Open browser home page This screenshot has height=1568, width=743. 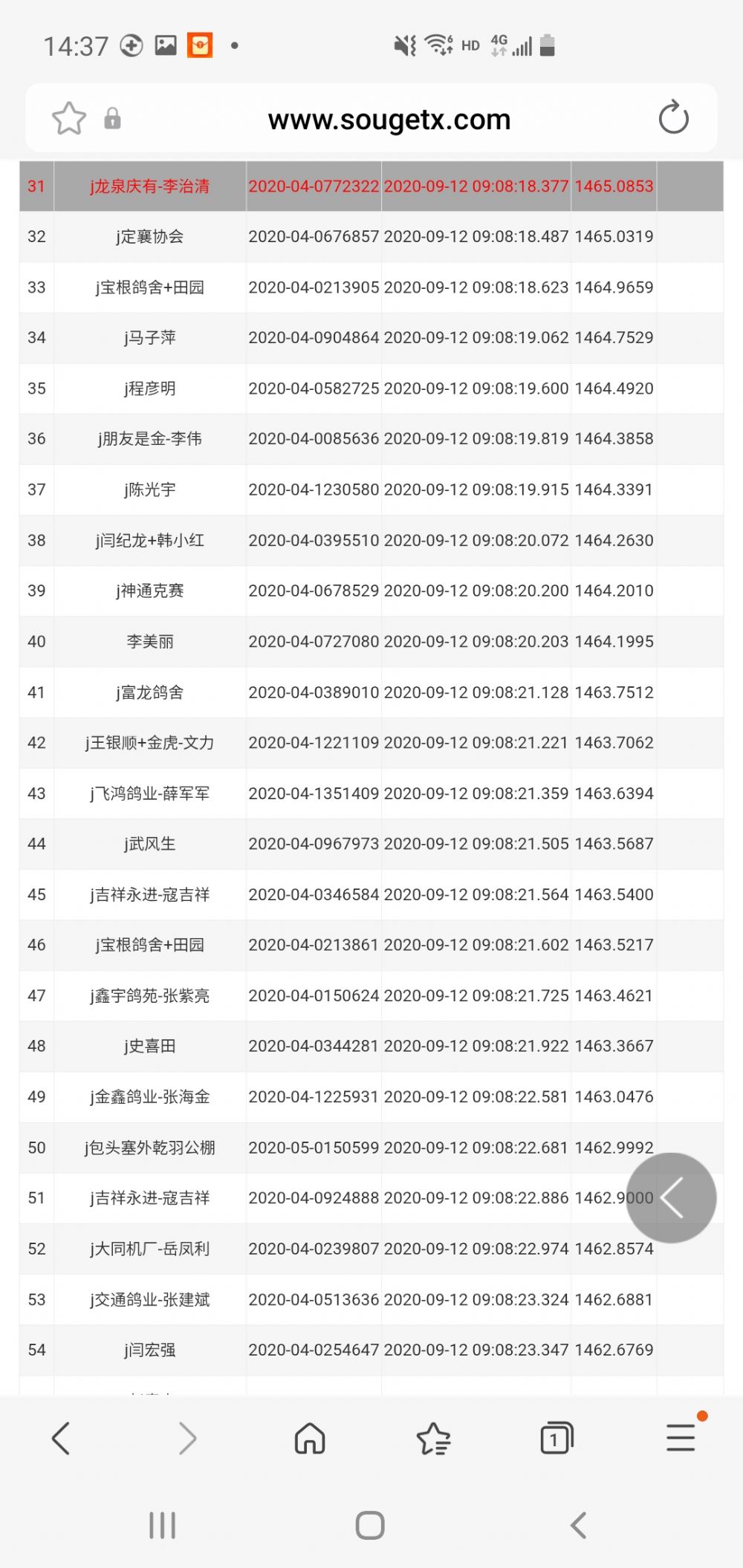point(310,1438)
